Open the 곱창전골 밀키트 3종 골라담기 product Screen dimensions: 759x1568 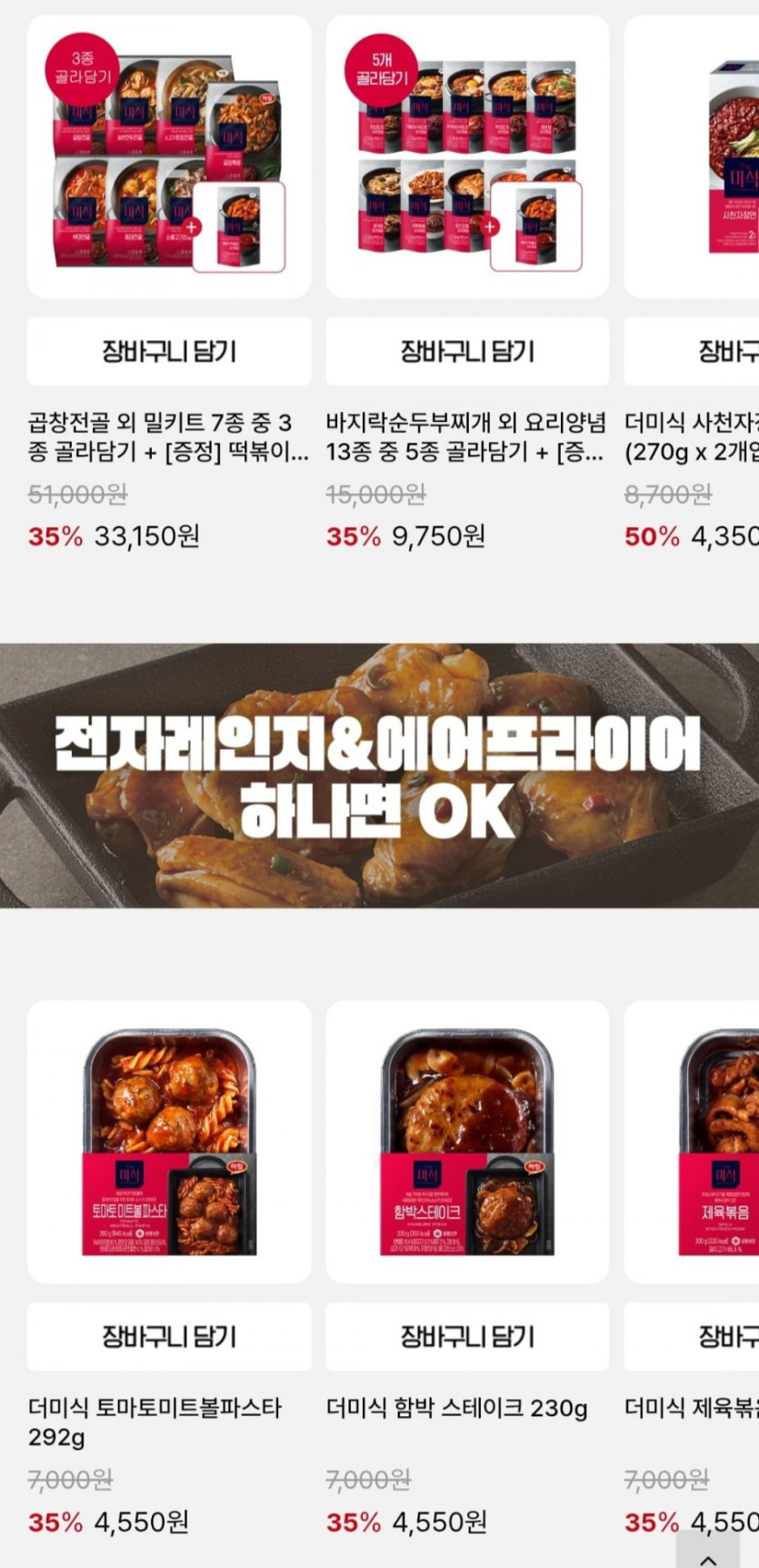tap(169, 156)
